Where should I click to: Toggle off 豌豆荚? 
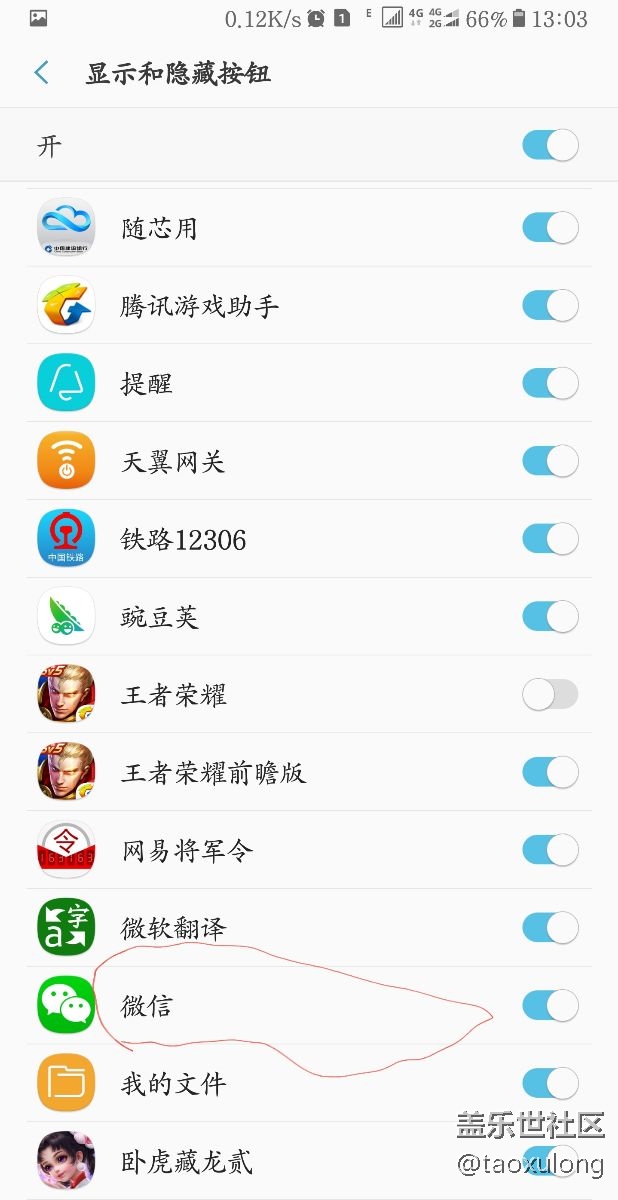point(550,617)
